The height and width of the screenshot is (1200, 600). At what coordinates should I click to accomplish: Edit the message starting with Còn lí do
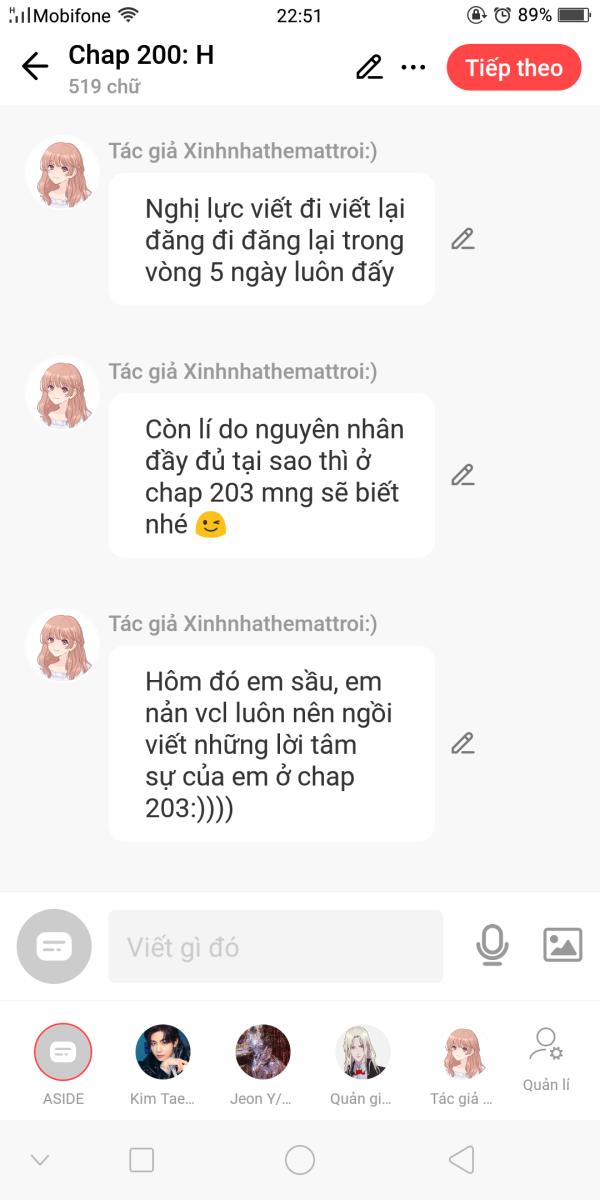click(462, 475)
